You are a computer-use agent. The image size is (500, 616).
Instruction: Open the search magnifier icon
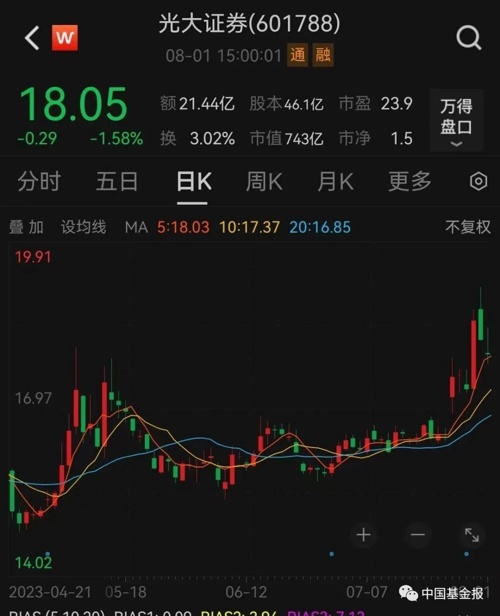(x=469, y=38)
